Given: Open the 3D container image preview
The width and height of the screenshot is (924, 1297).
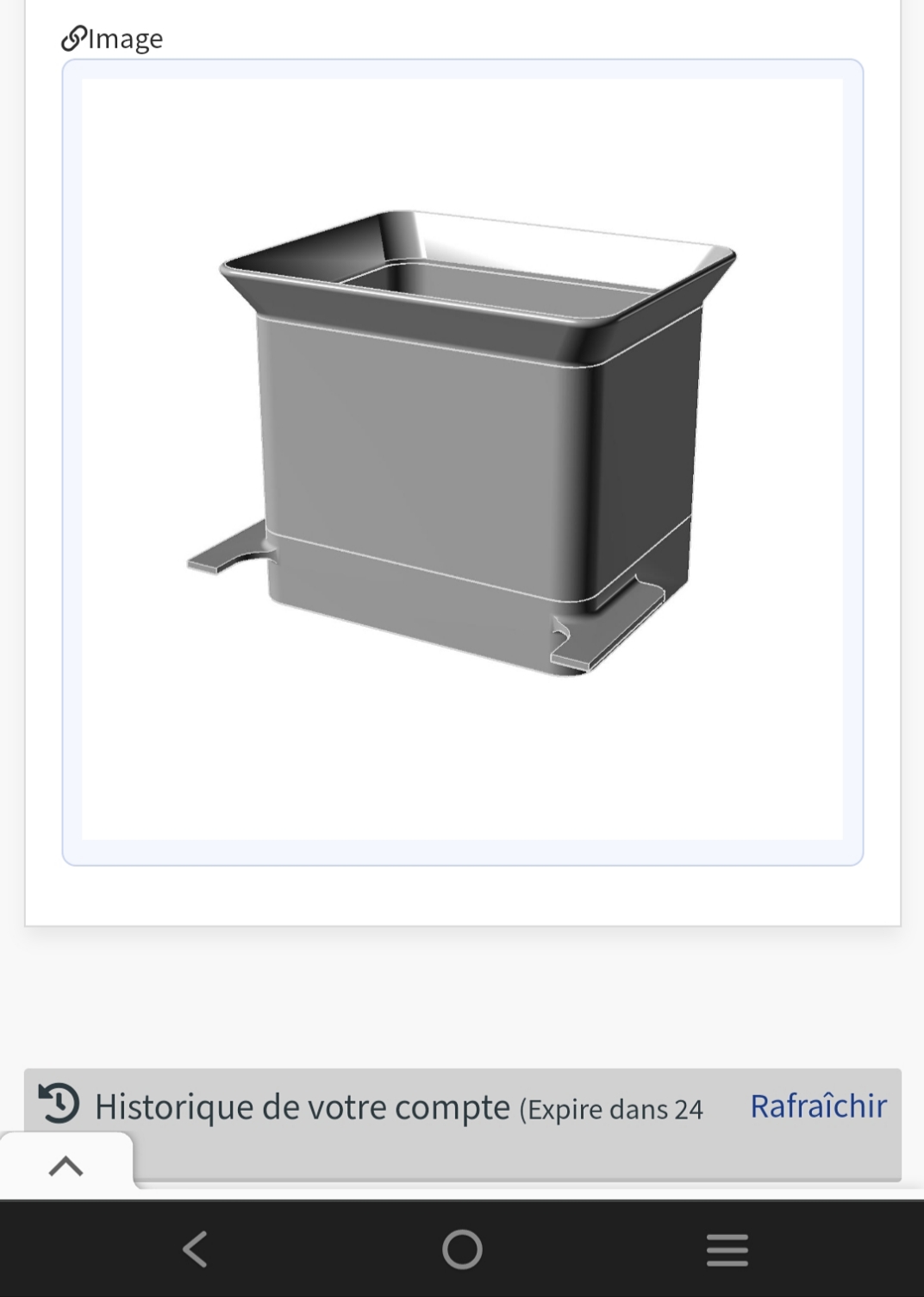Looking at the screenshot, I should [462, 459].
